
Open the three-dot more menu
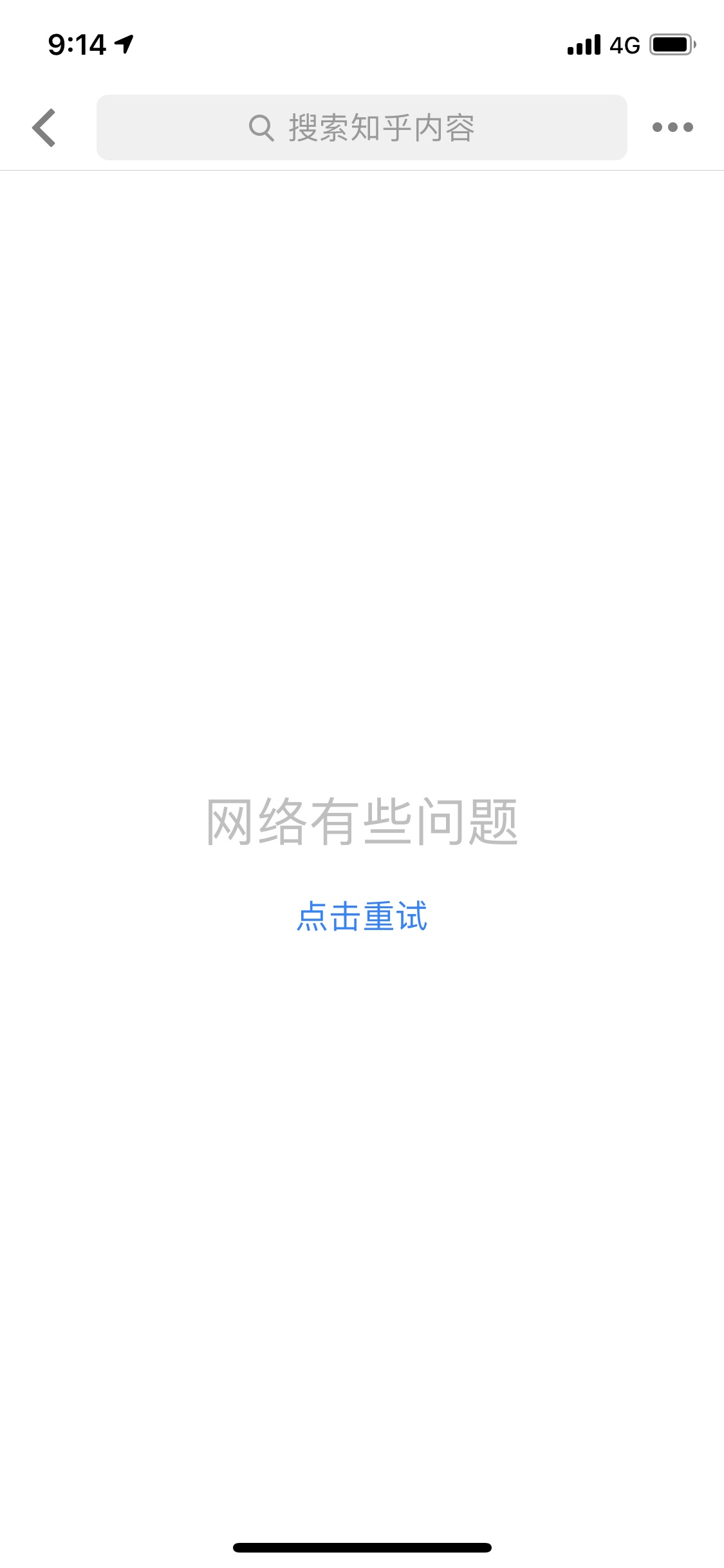[673, 127]
